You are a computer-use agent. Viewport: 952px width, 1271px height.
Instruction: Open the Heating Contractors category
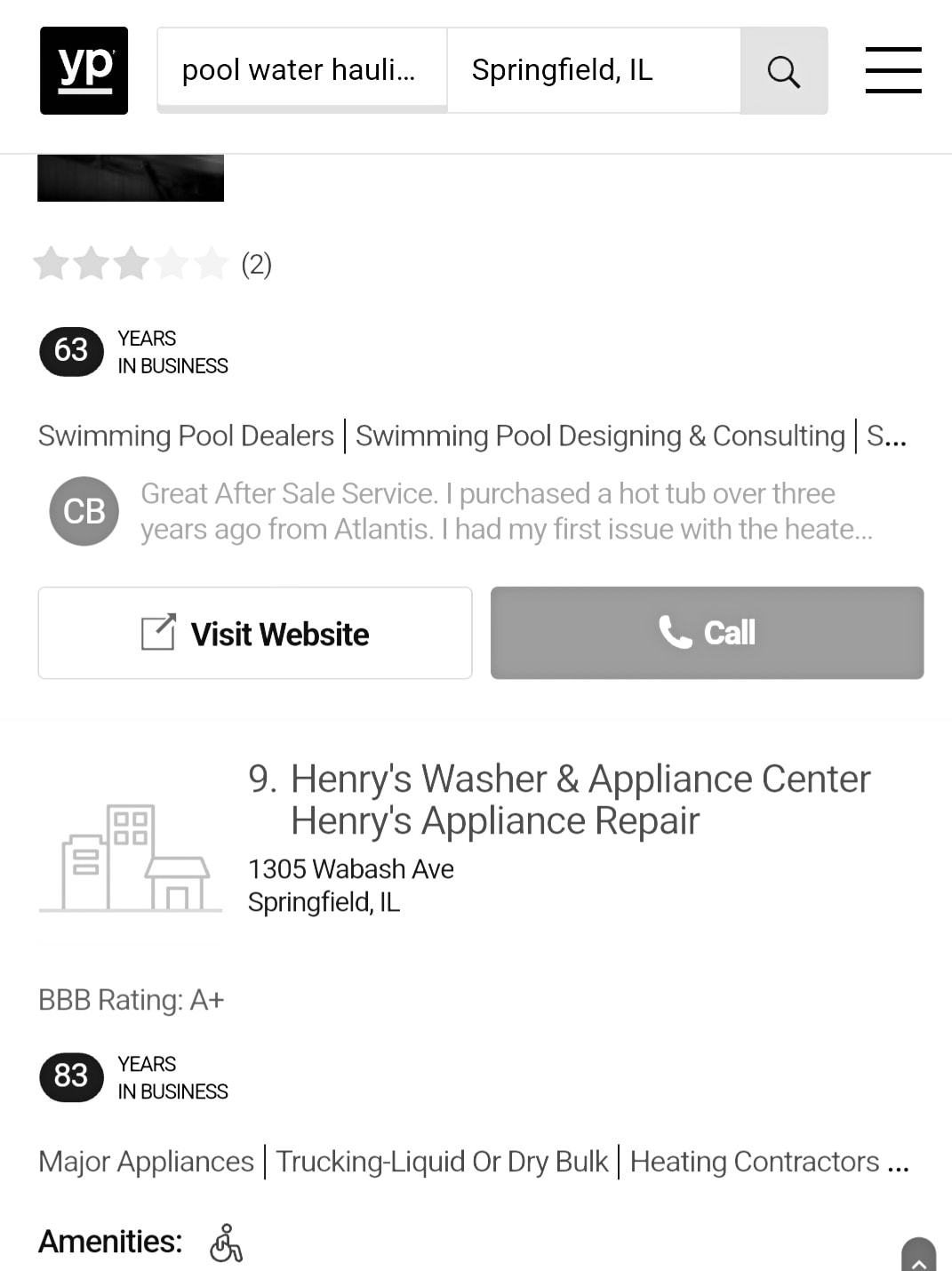(x=754, y=1162)
